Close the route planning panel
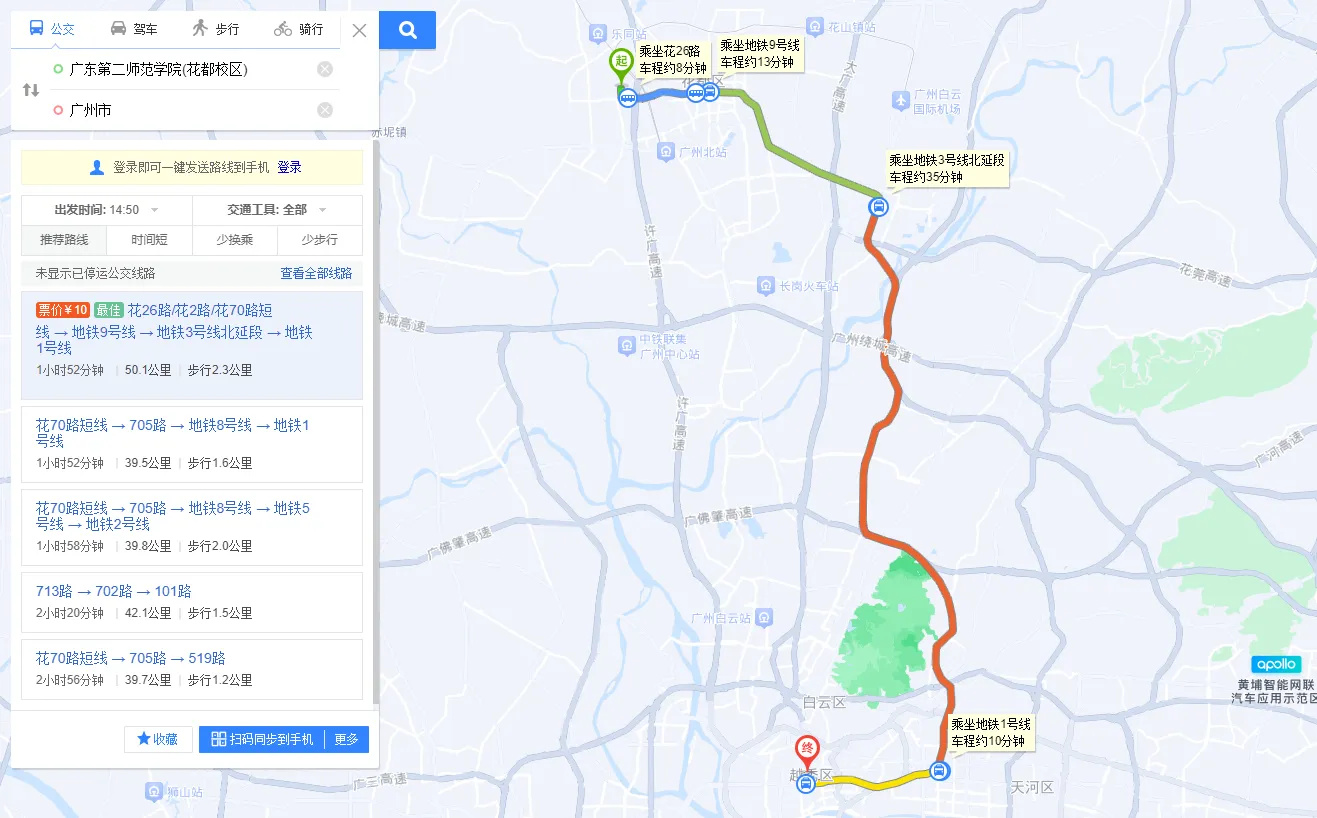This screenshot has height=818, width=1317. [x=360, y=30]
